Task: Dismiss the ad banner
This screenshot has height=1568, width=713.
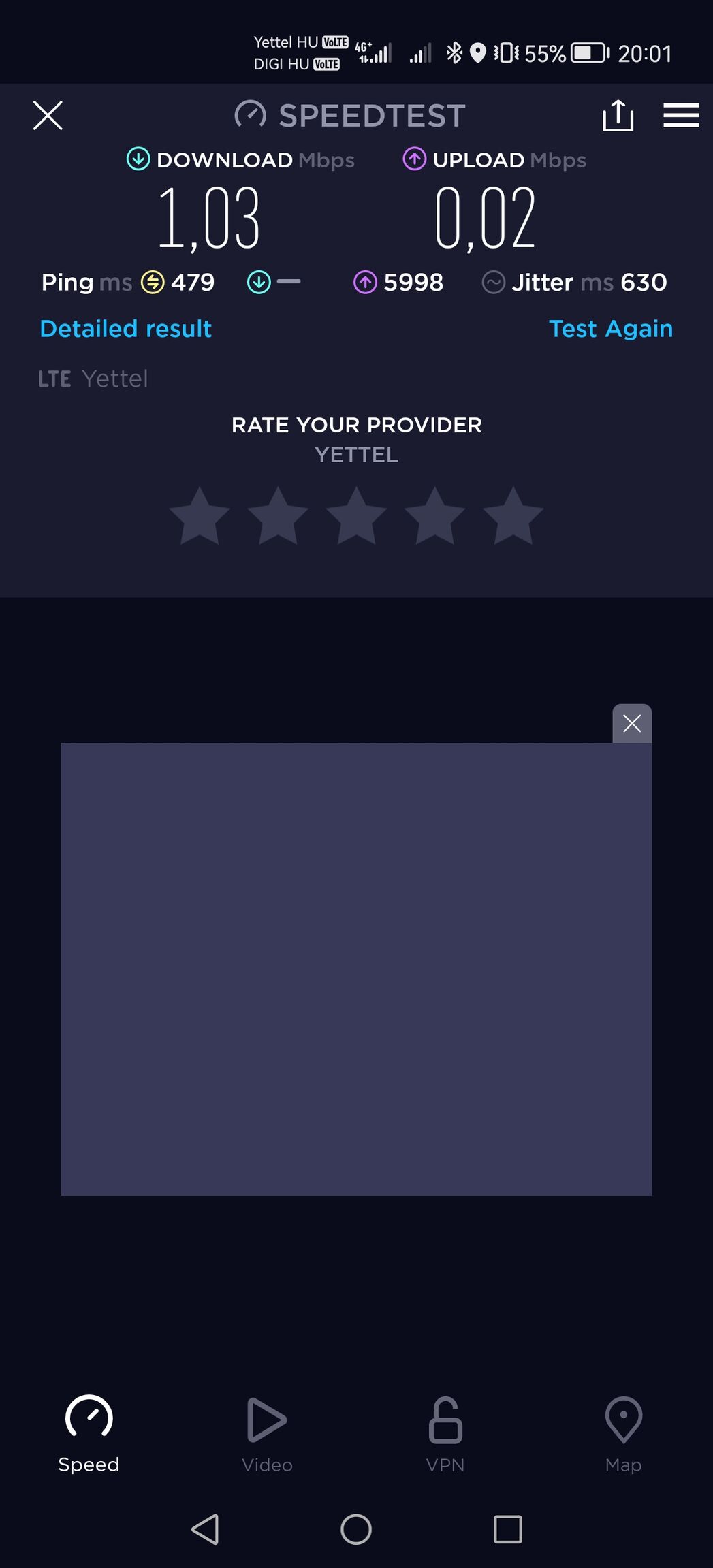Action: (632, 723)
